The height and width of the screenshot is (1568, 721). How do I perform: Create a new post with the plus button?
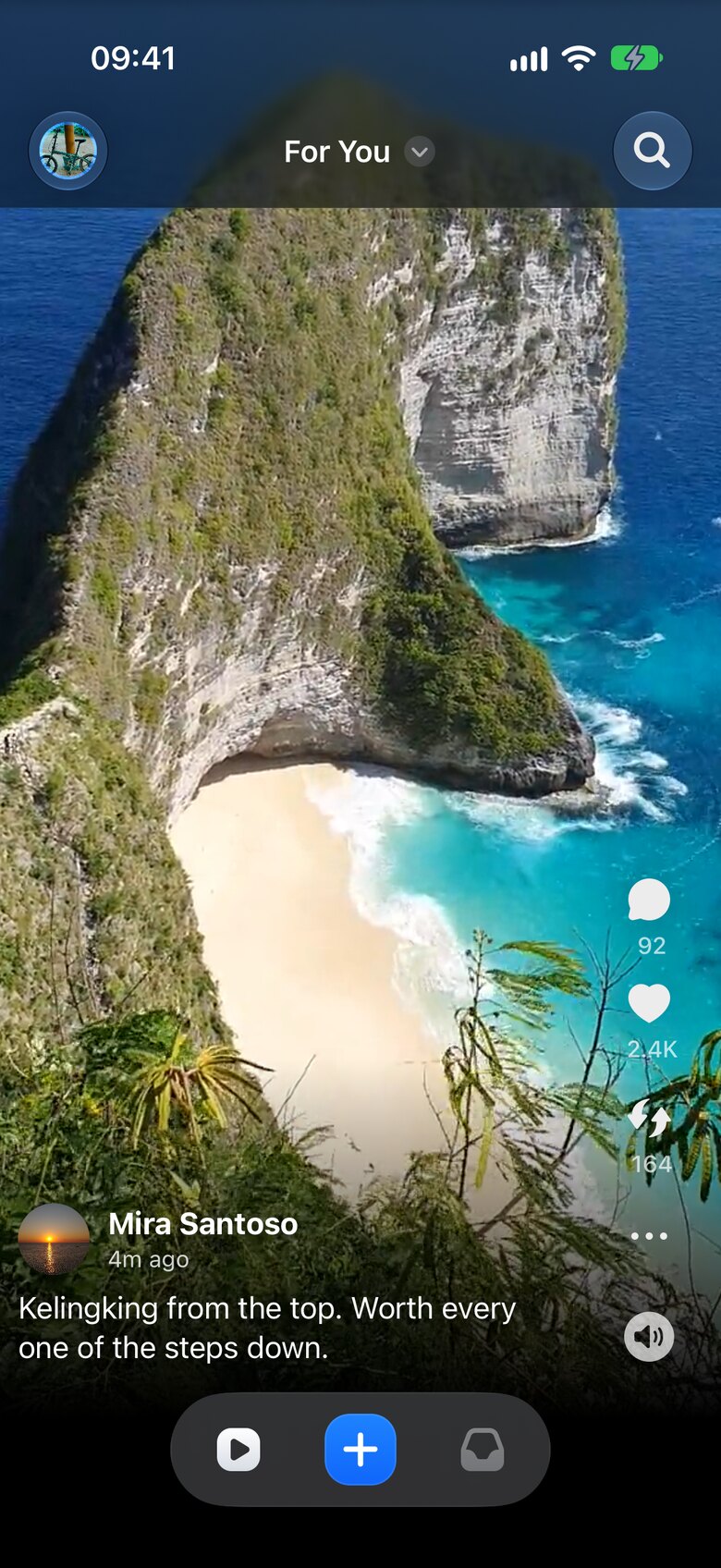point(360,1450)
